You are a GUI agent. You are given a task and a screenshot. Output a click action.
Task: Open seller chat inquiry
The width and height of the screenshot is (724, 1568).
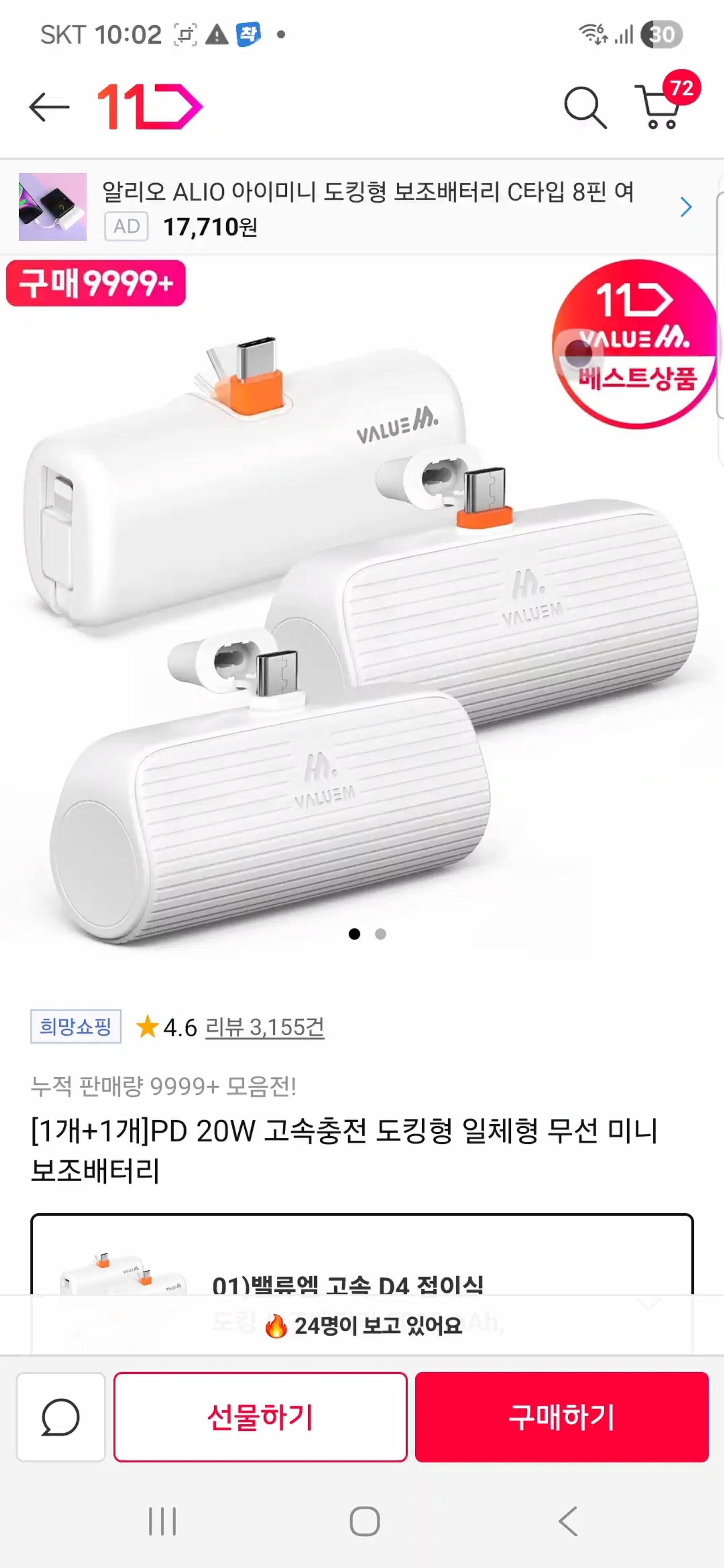[60, 1417]
